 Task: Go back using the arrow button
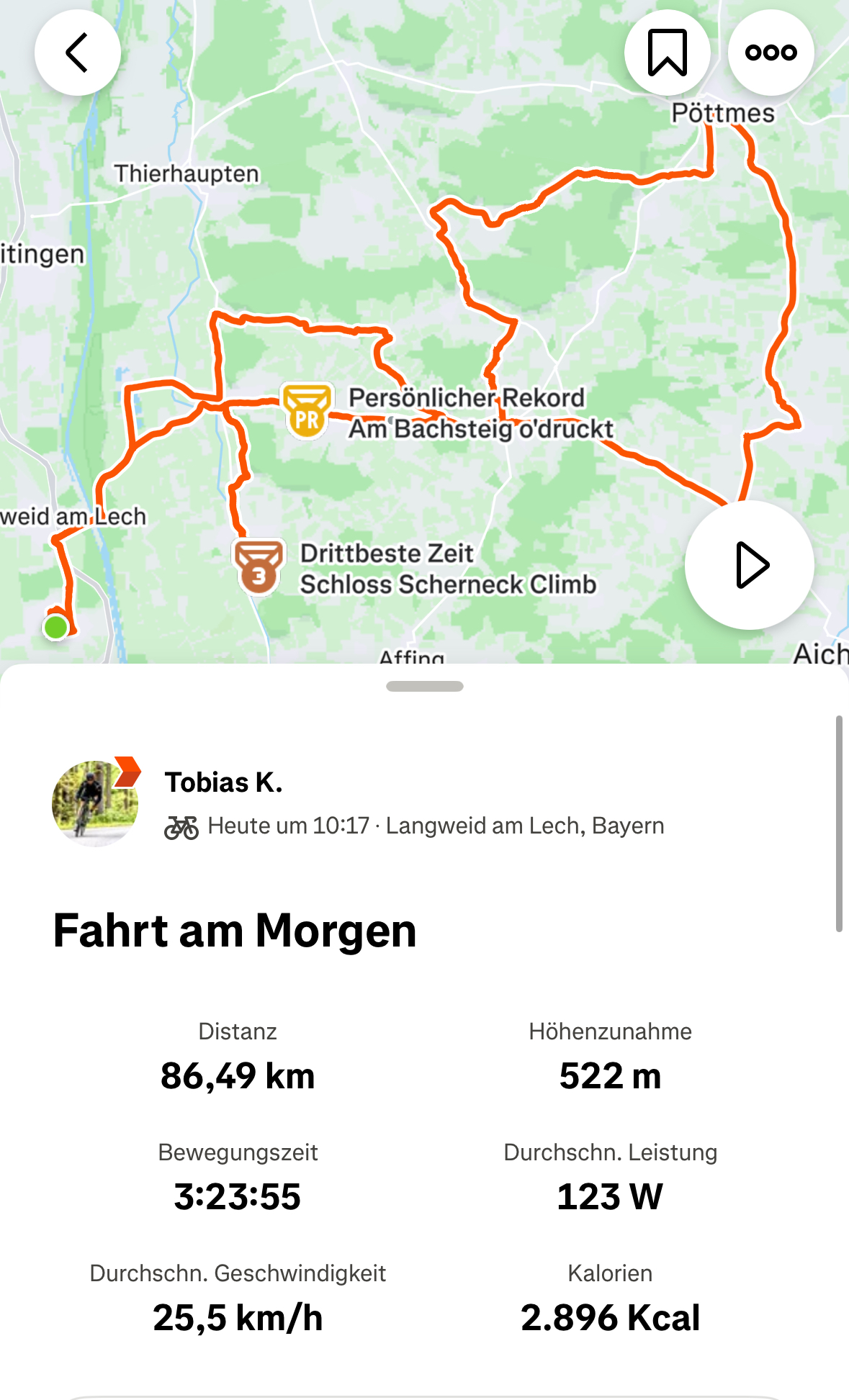click(x=77, y=53)
